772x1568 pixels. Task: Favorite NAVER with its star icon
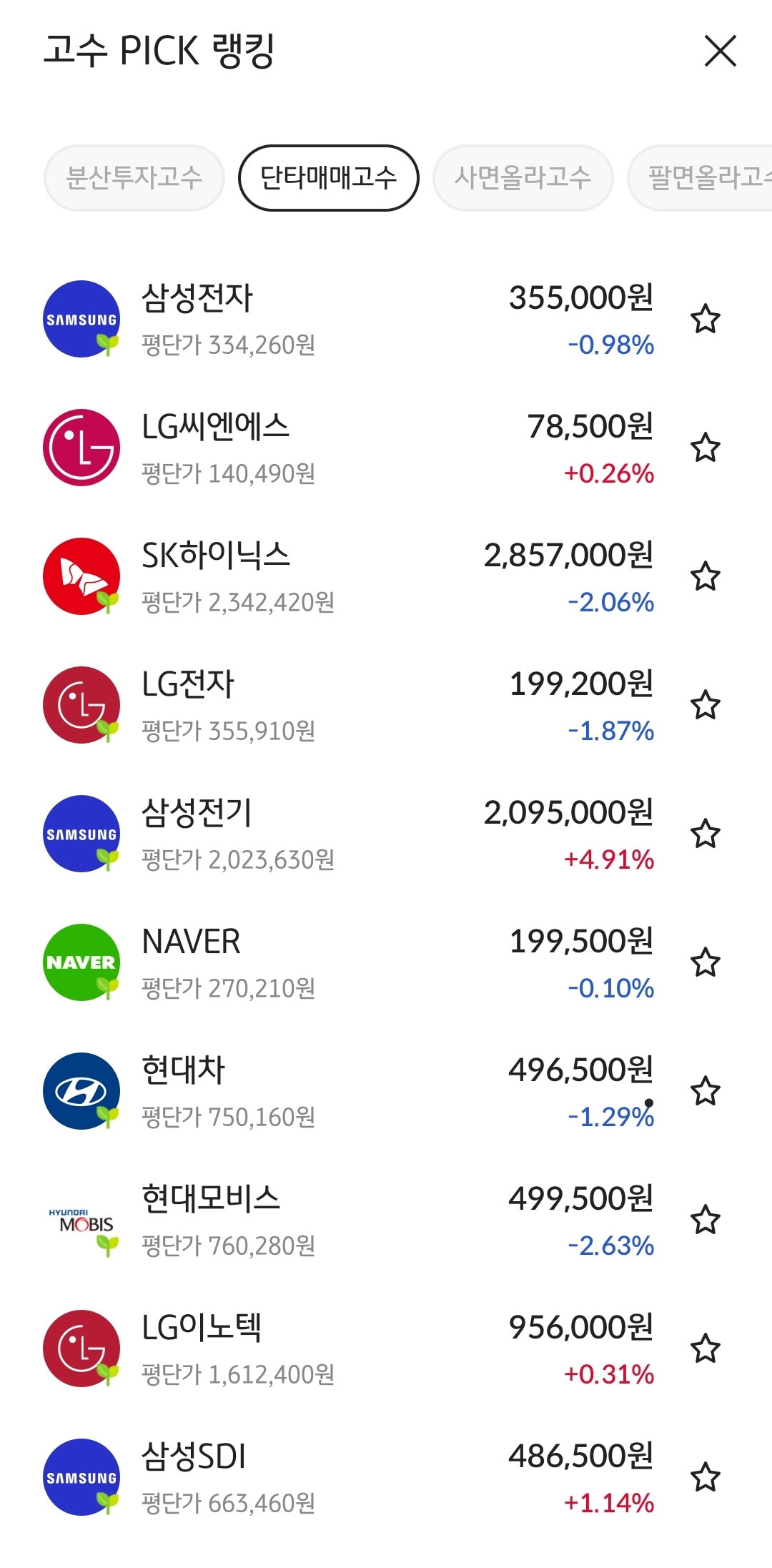706,962
